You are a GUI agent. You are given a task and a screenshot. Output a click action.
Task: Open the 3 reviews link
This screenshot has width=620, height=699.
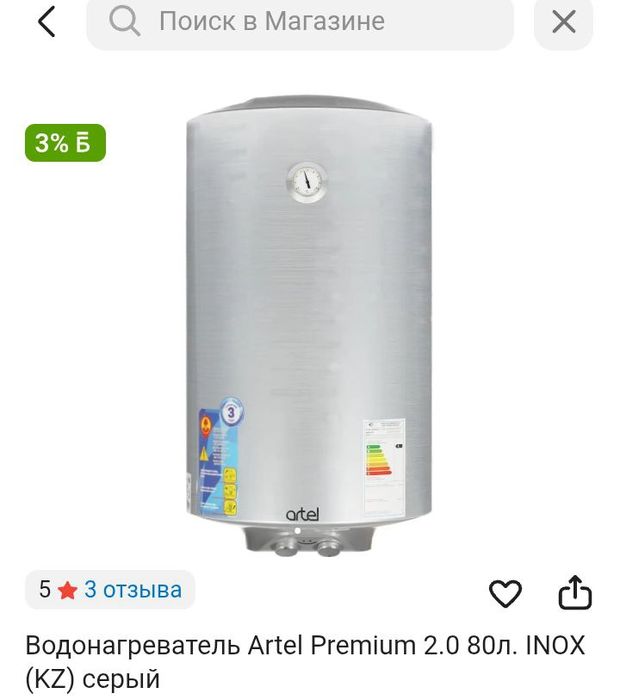(132, 590)
